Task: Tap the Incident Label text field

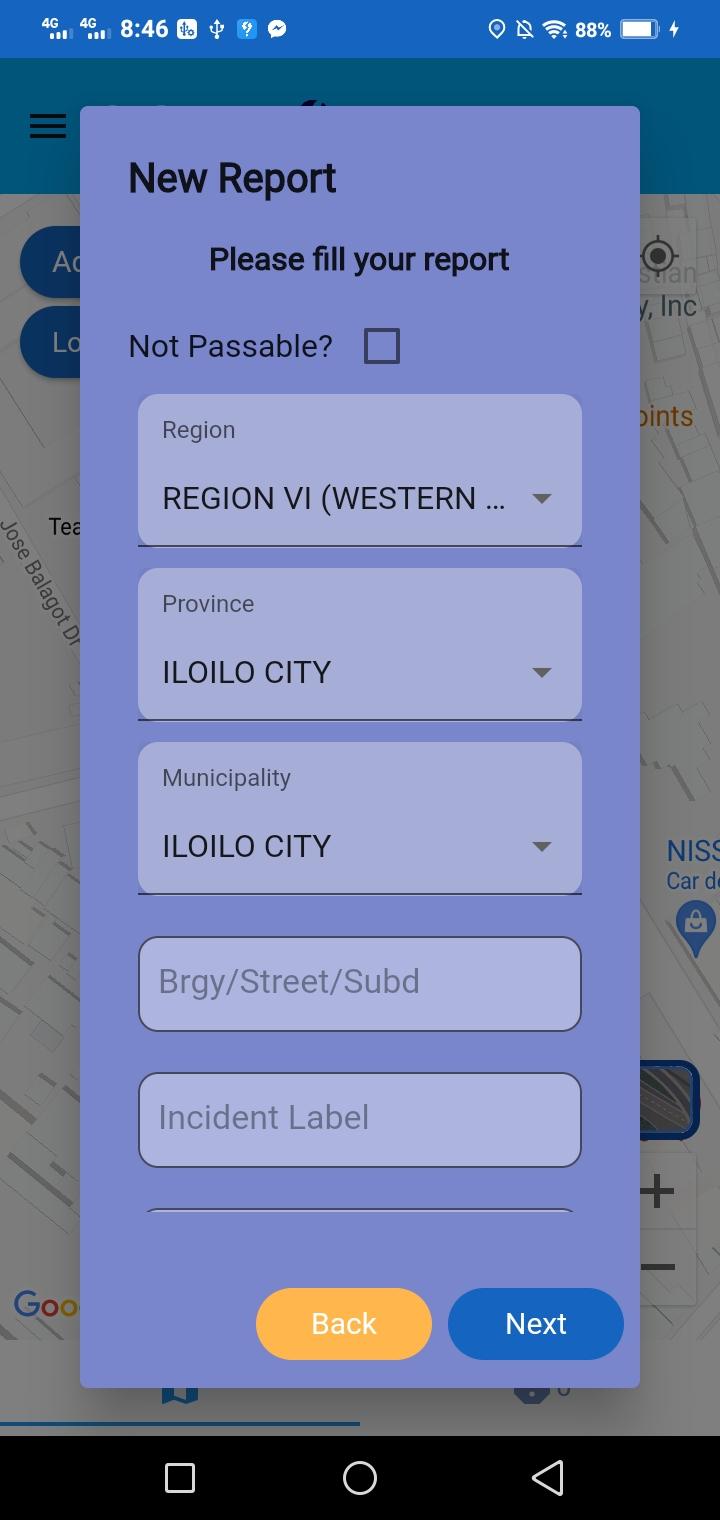Action: click(360, 1120)
